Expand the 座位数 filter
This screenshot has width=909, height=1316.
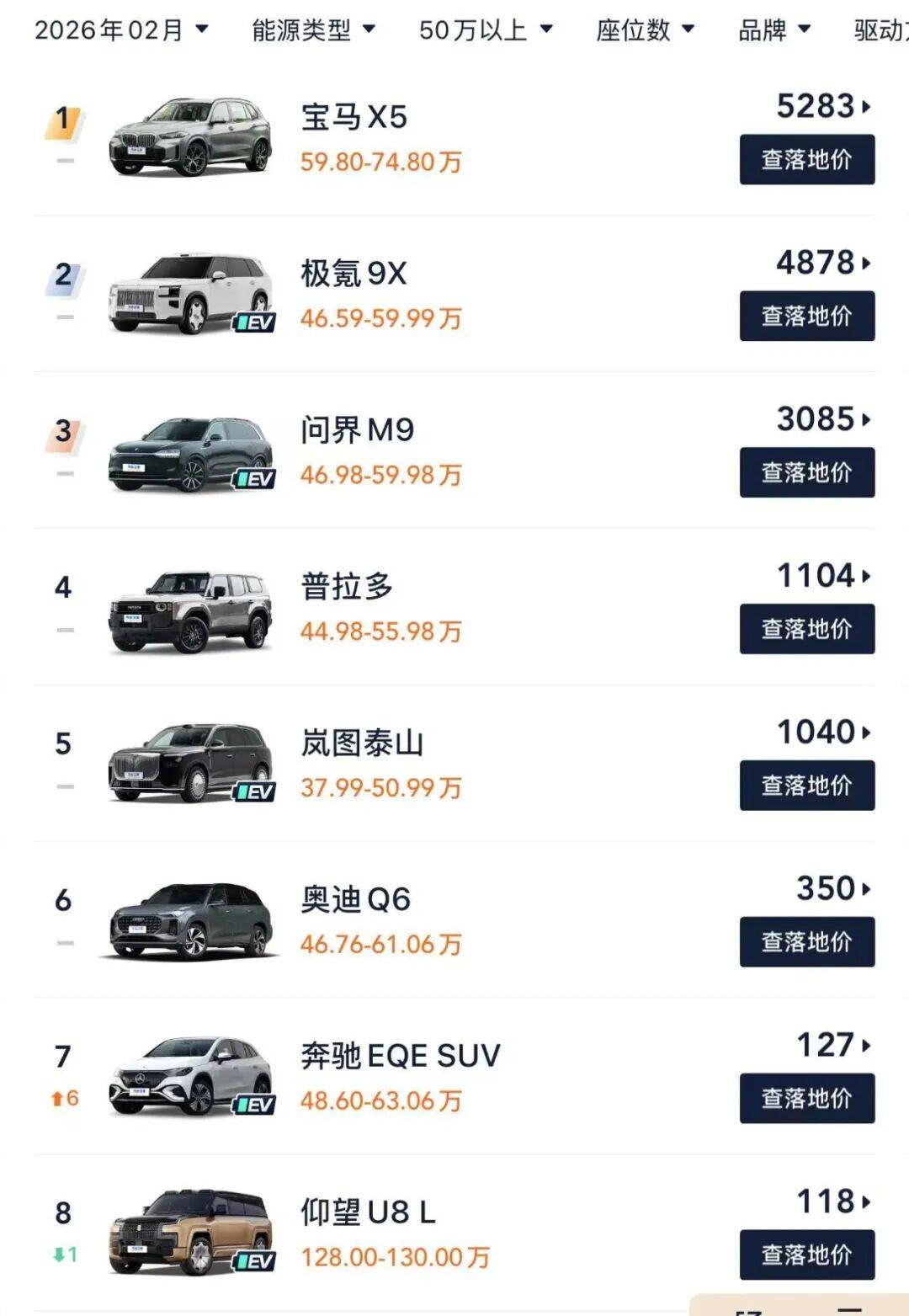tap(645, 30)
